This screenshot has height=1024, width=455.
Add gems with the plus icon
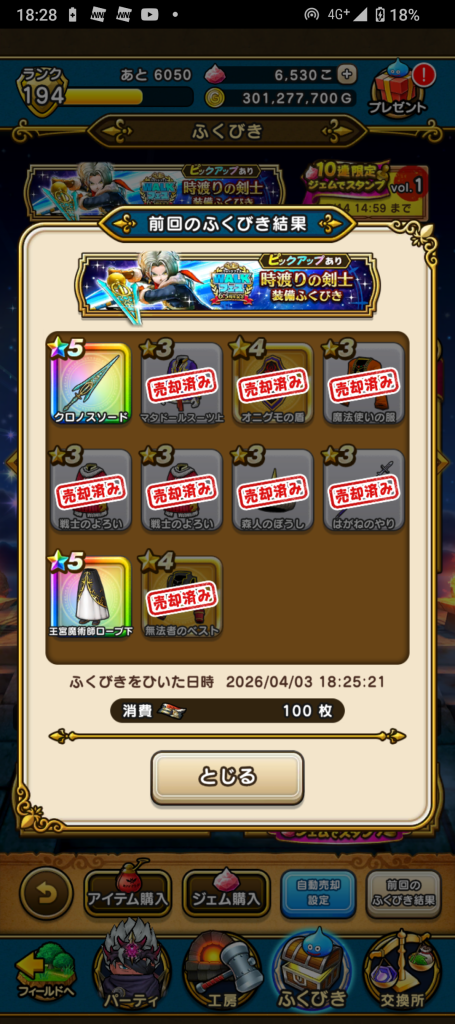click(x=347, y=75)
